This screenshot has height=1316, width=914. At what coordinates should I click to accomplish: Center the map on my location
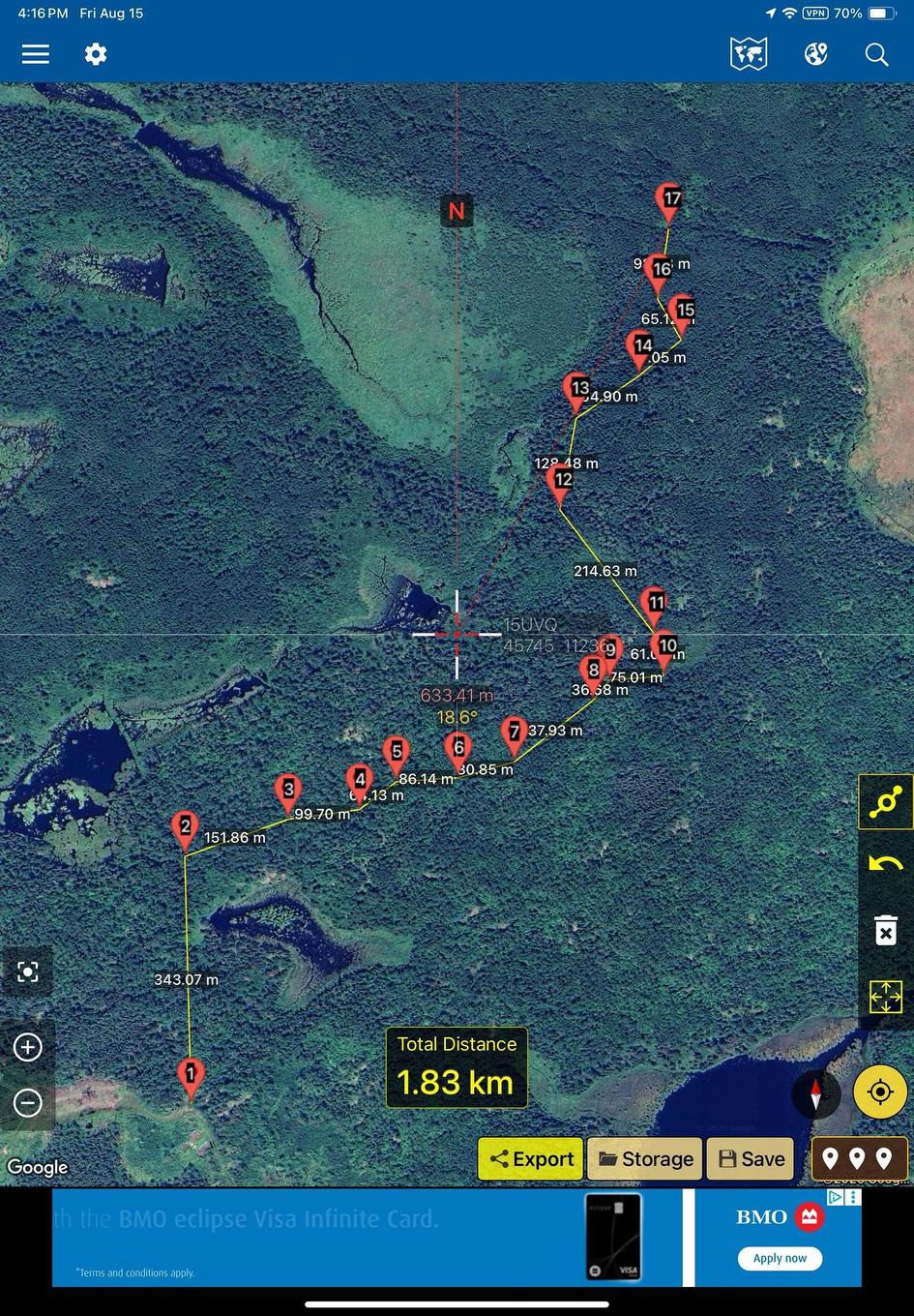[x=880, y=1092]
